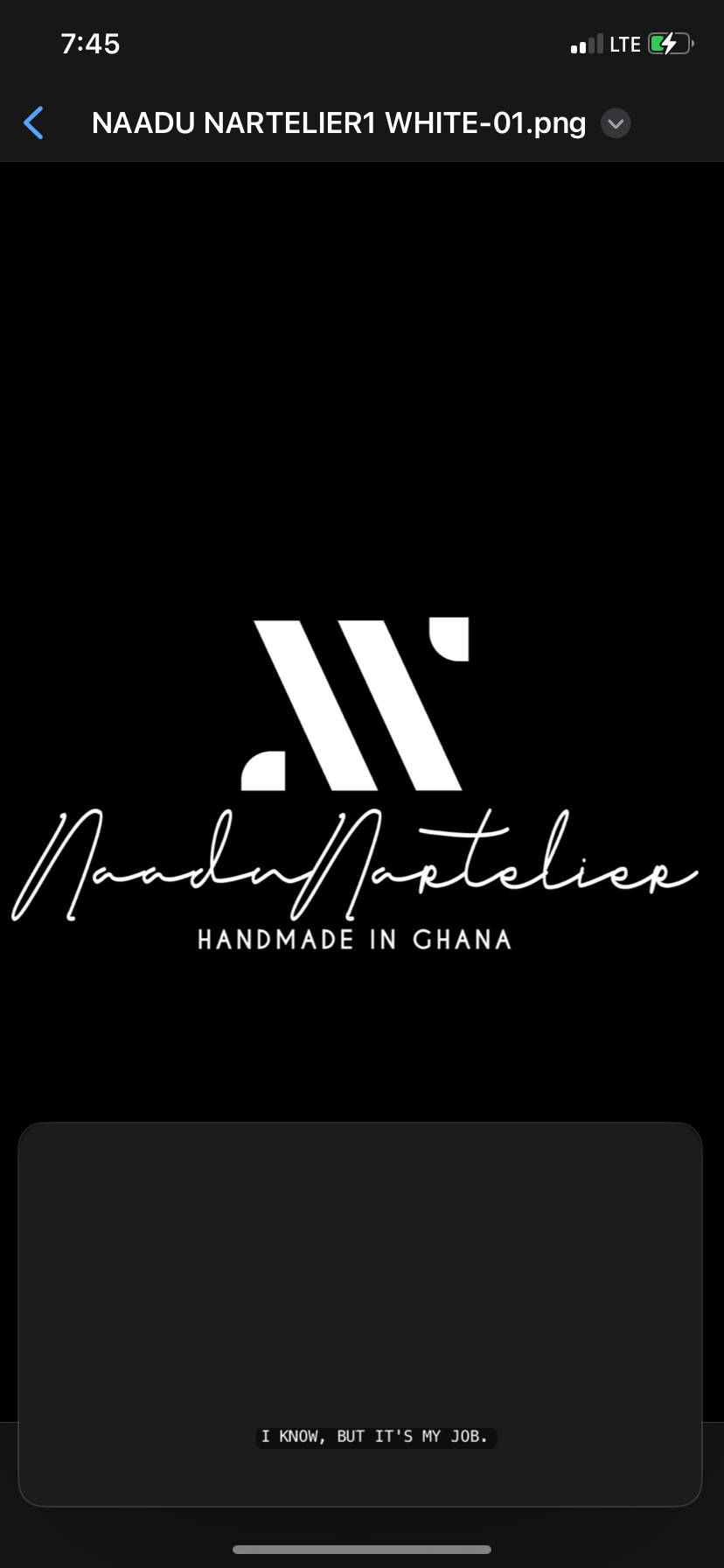Image resolution: width=724 pixels, height=1568 pixels.
Task: Expand options for NAADU NARTELIER1 WHITE-01.png
Action: [x=616, y=122]
